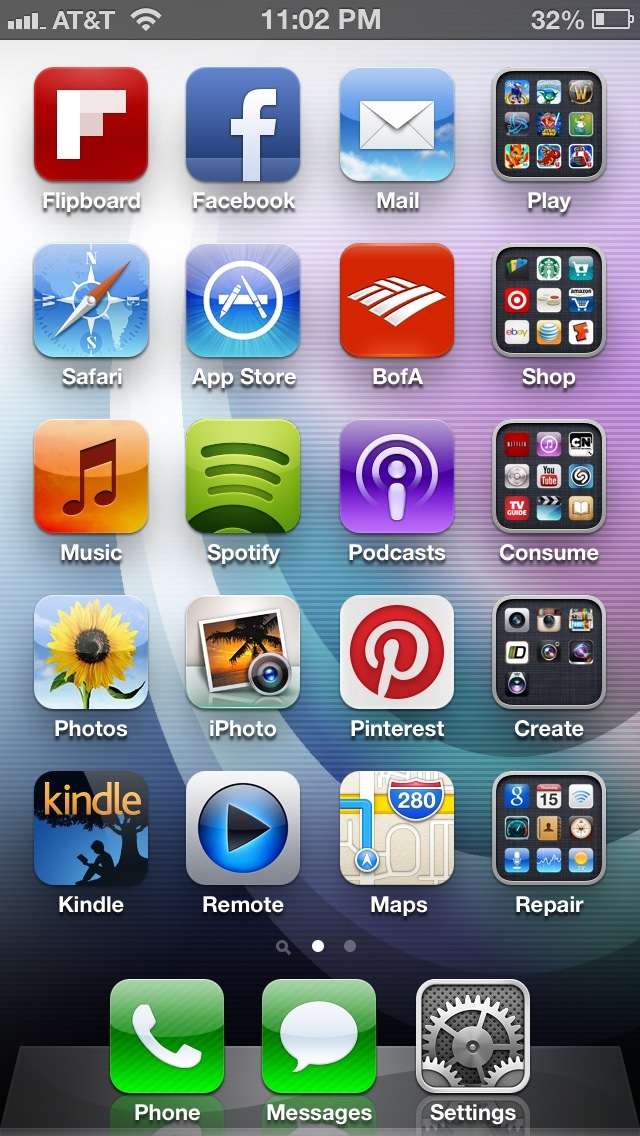640x1136 pixels.
Task: Launch Spotify
Action: [243, 476]
